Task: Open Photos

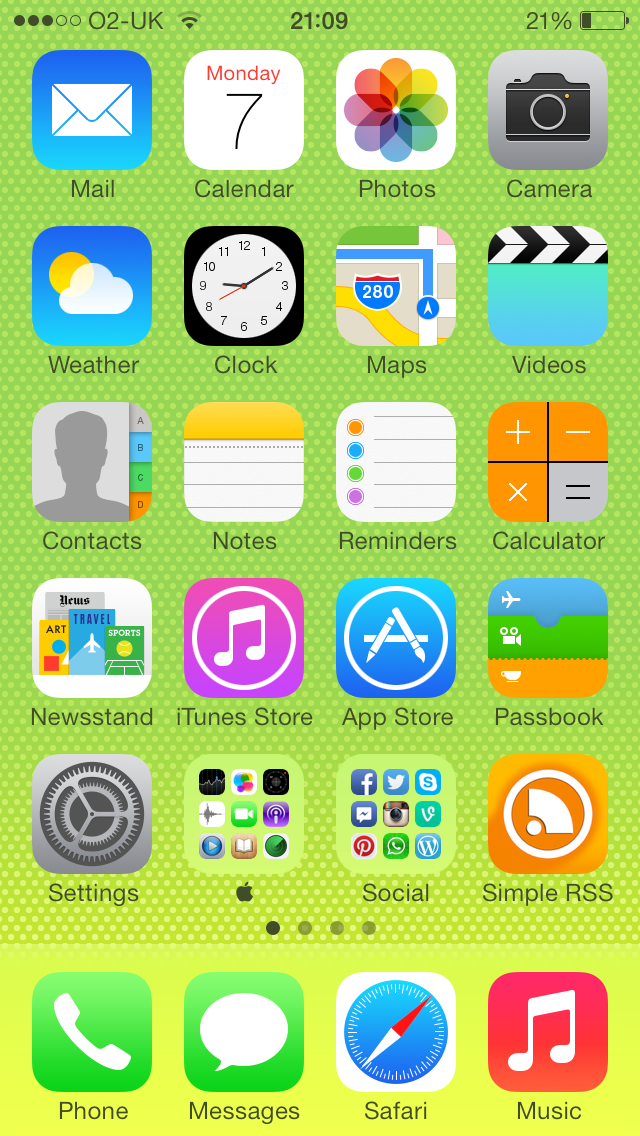Action: [396, 110]
